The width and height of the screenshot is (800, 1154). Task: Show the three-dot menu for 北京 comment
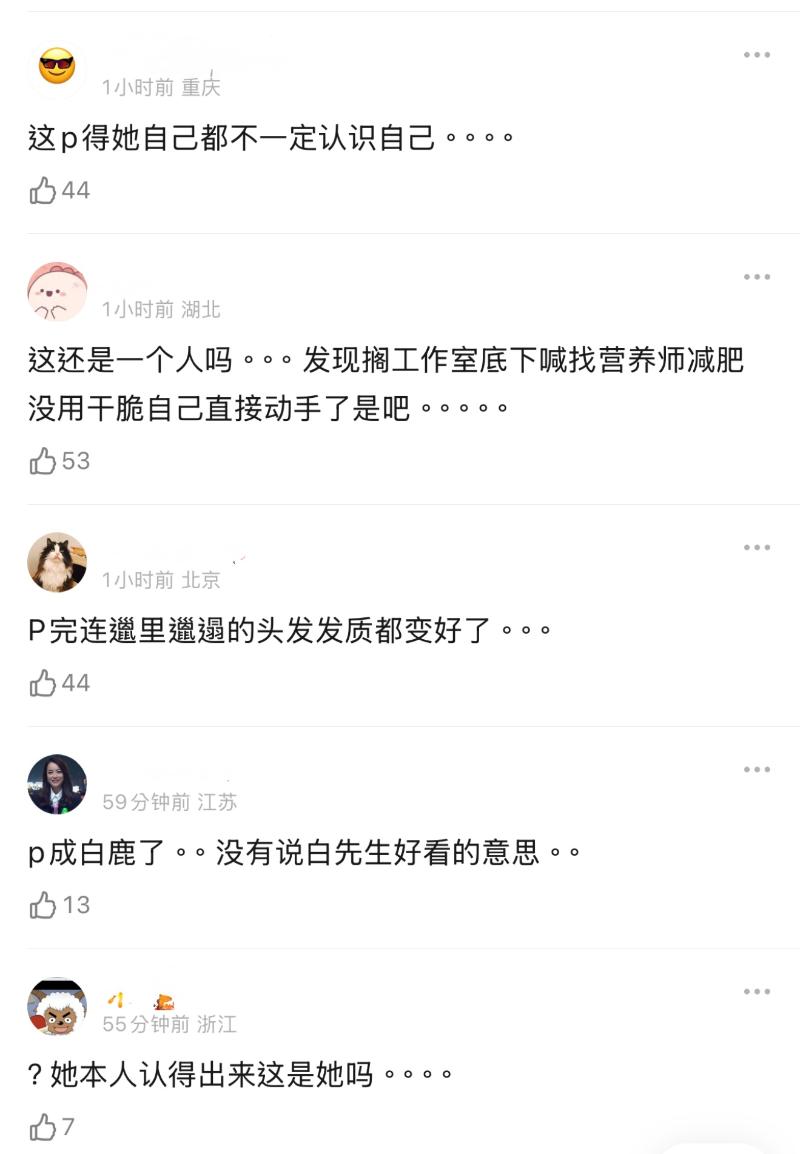pyautogui.click(x=757, y=548)
